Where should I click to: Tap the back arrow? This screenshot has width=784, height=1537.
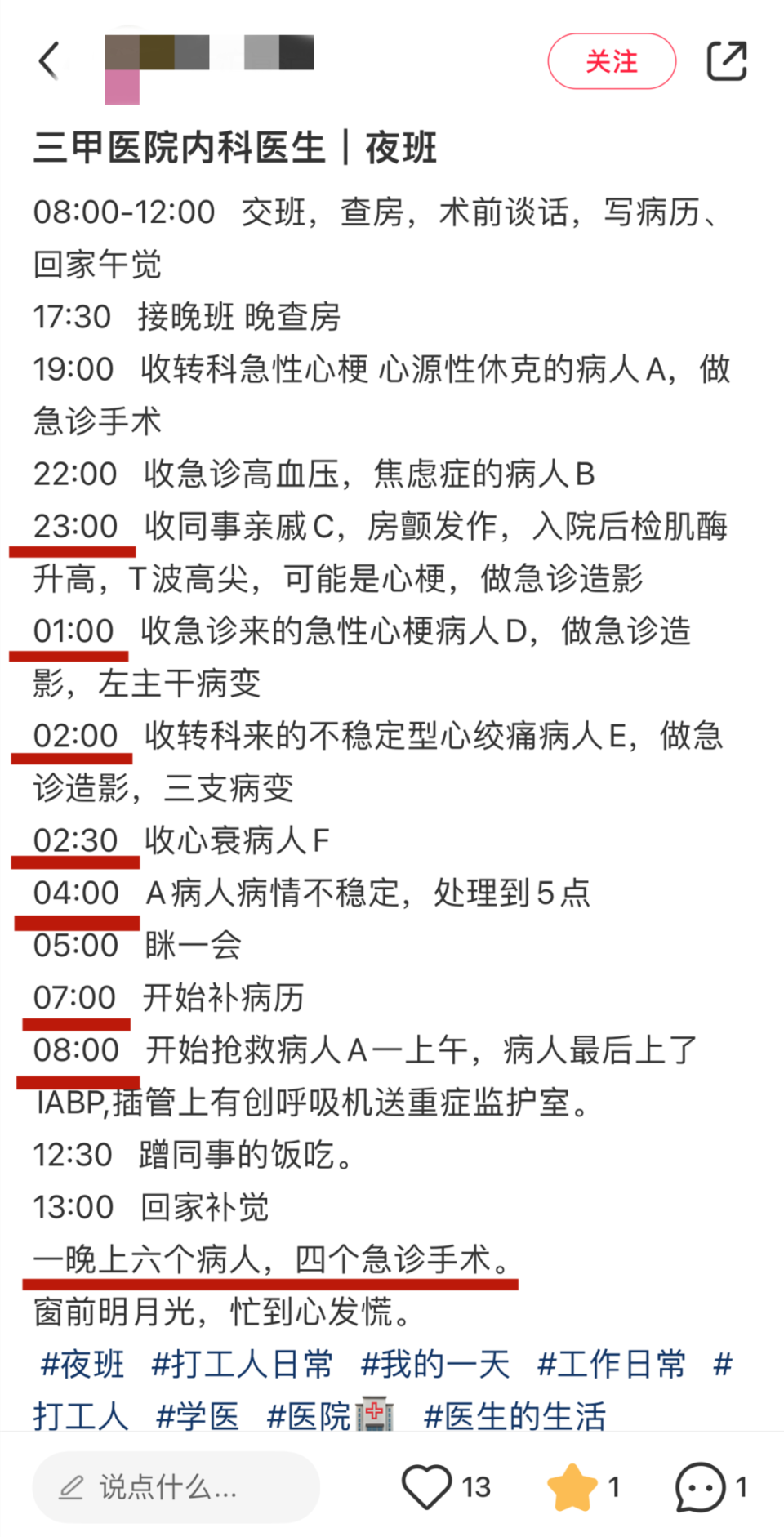coord(49,60)
